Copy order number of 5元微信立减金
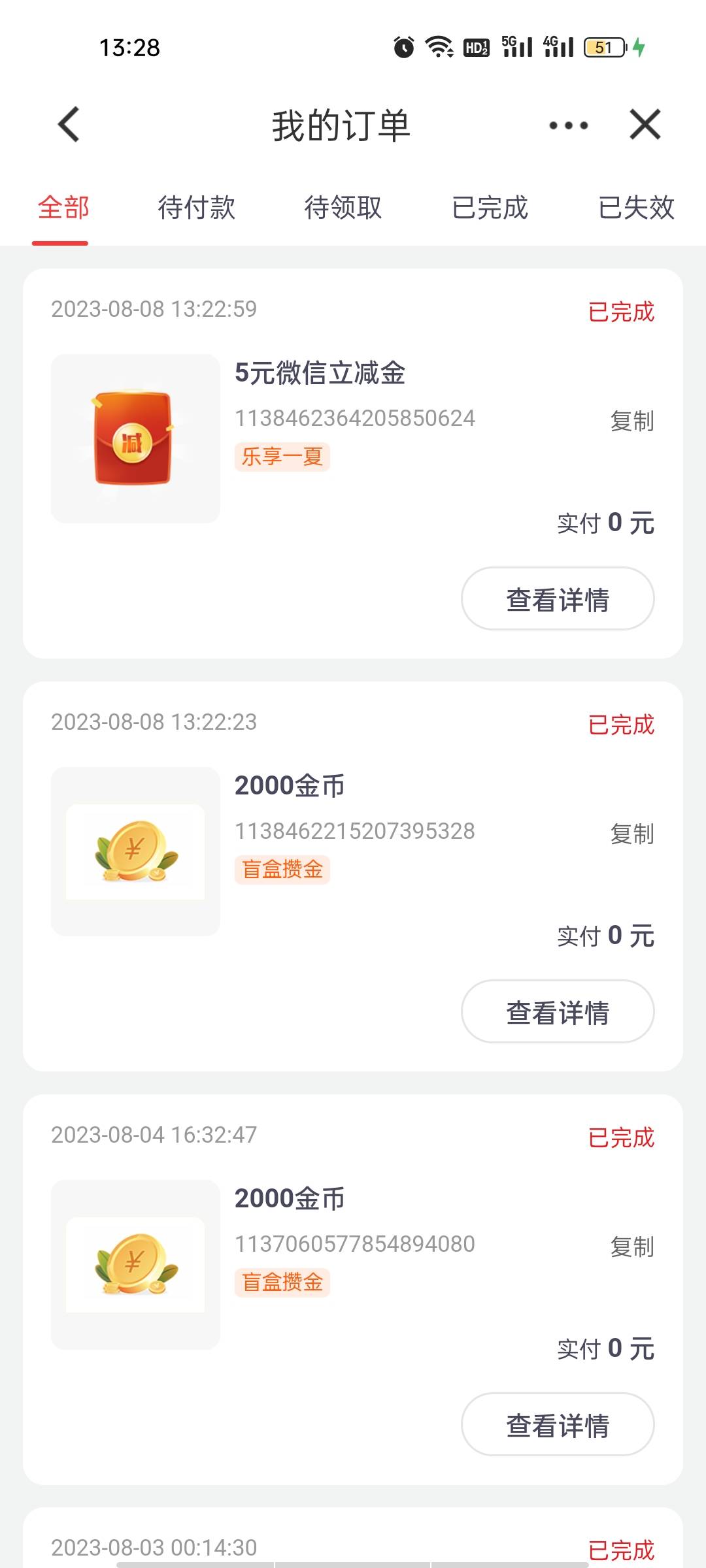706x1568 pixels. (x=631, y=421)
